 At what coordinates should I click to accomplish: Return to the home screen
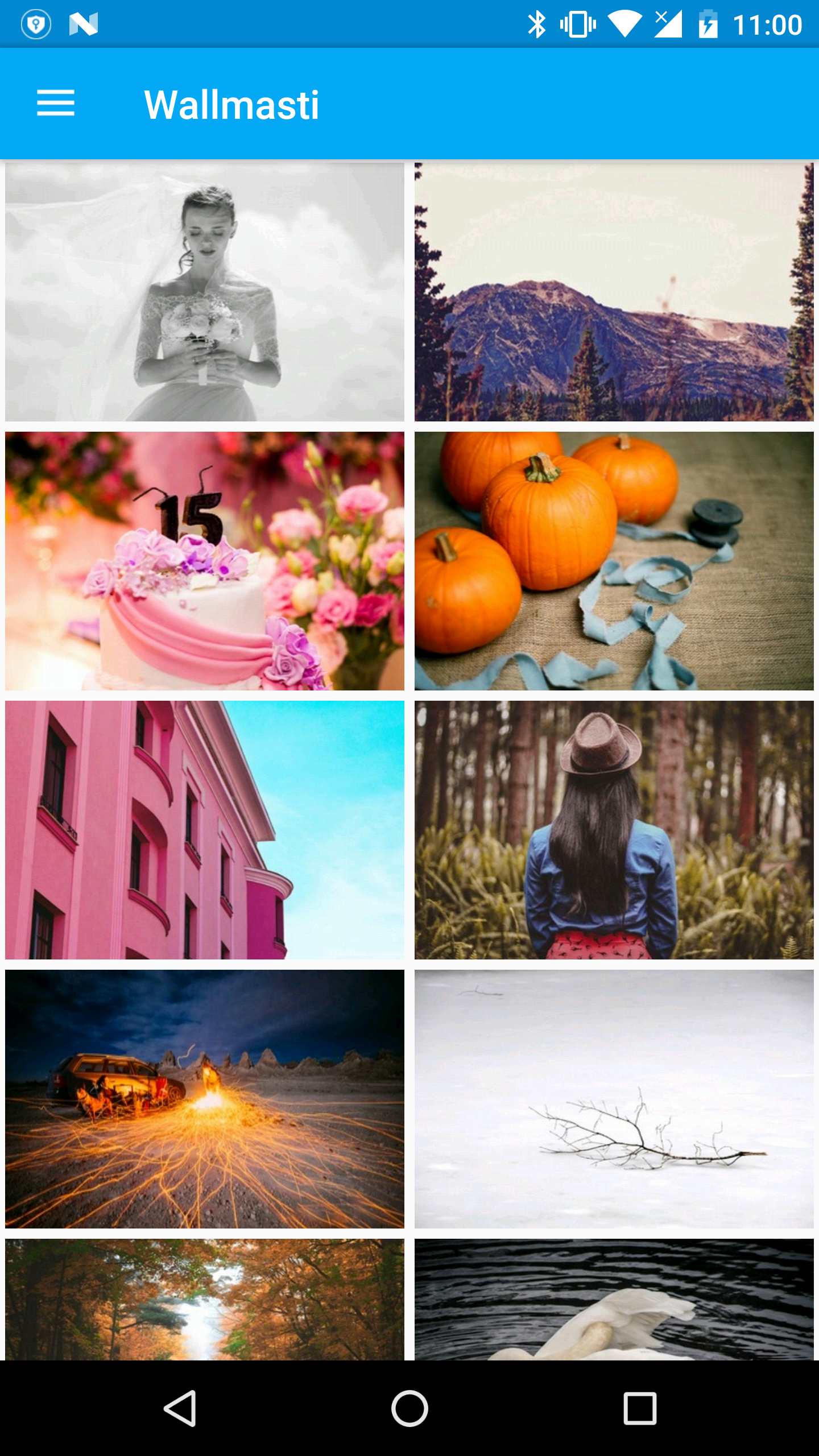click(409, 1408)
